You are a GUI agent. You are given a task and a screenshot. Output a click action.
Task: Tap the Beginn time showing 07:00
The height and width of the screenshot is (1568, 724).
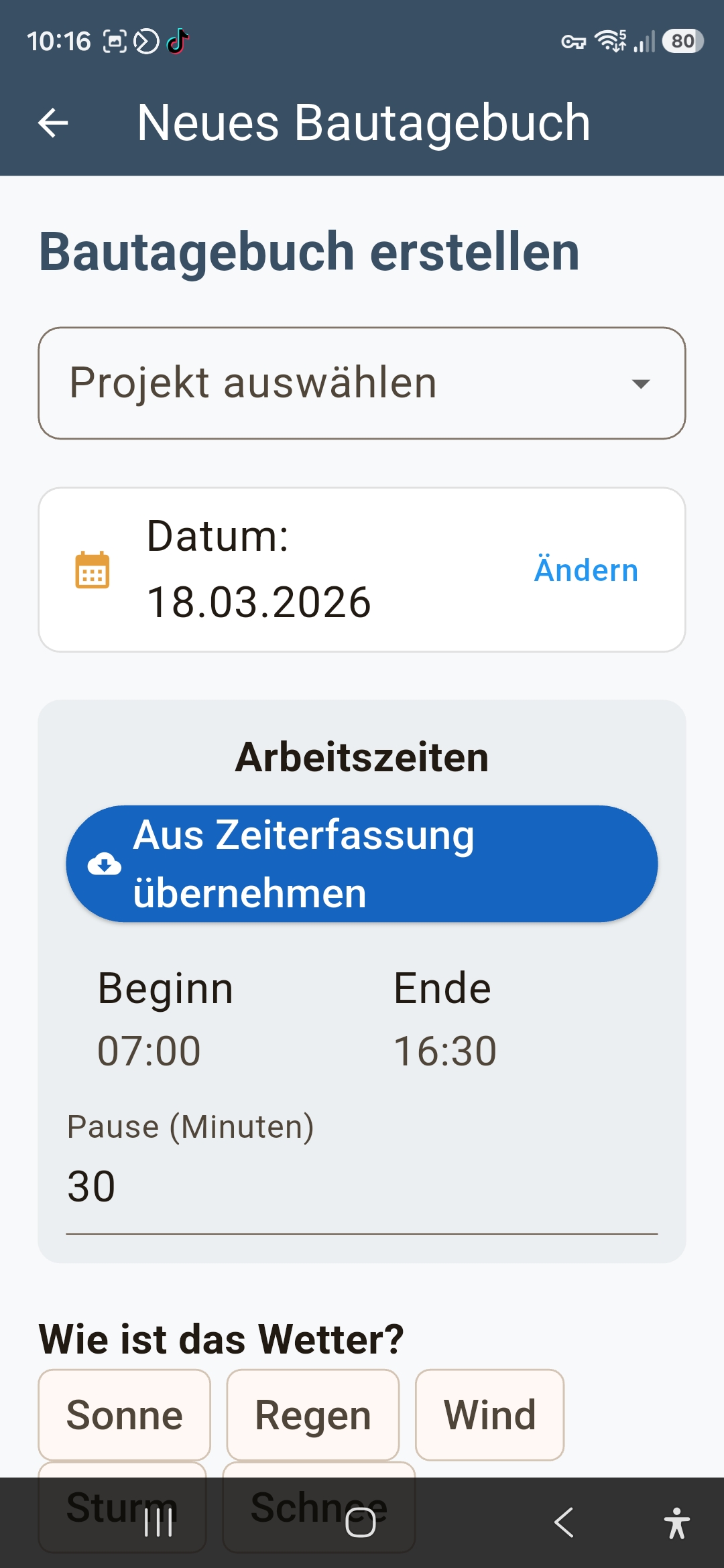149,1050
